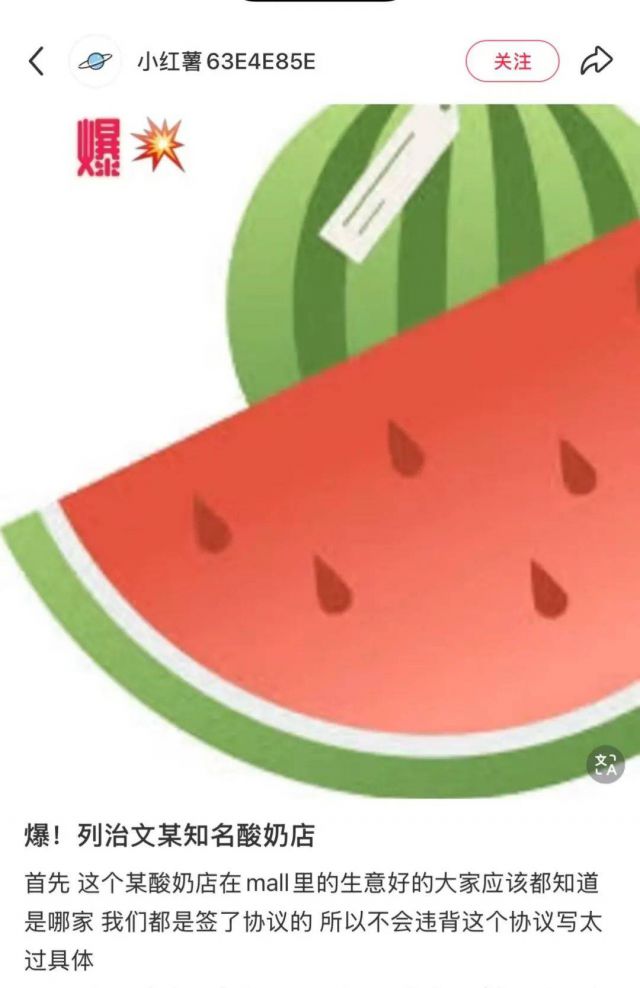
Task: Follow the author with 关注 button
Action: [x=512, y=62]
